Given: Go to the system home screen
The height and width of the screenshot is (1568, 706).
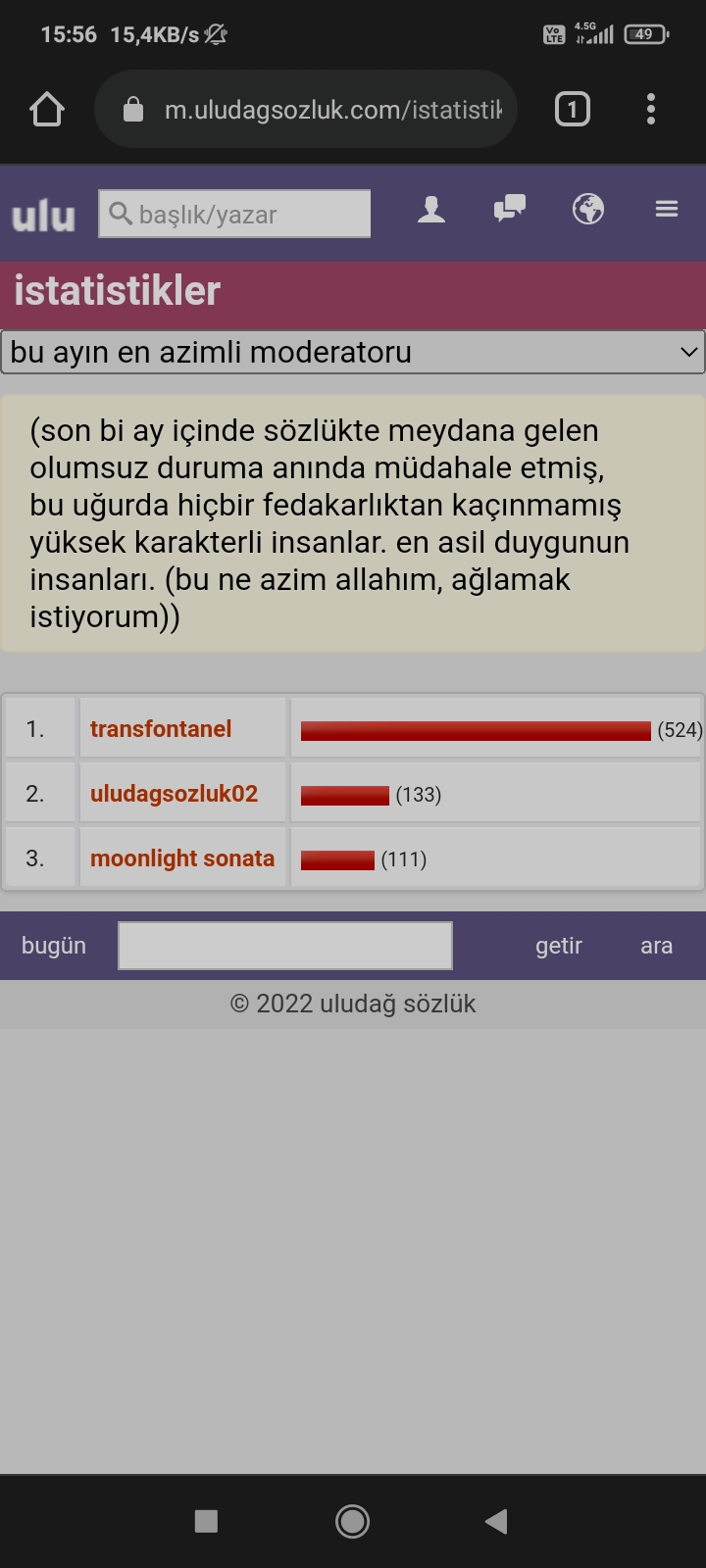Looking at the screenshot, I should tap(352, 1521).
